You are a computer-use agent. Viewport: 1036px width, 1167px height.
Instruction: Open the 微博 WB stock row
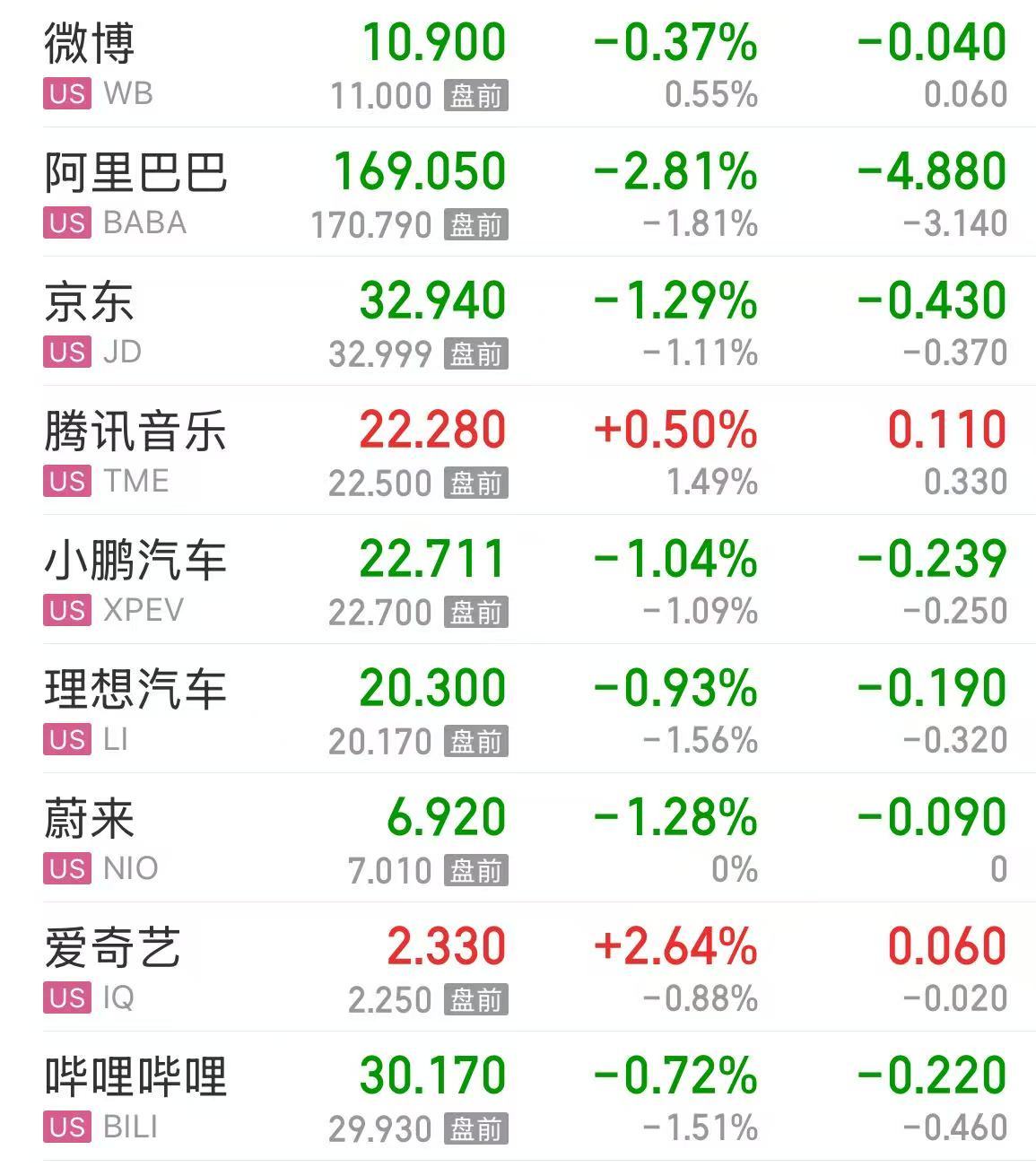click(90, 45)
